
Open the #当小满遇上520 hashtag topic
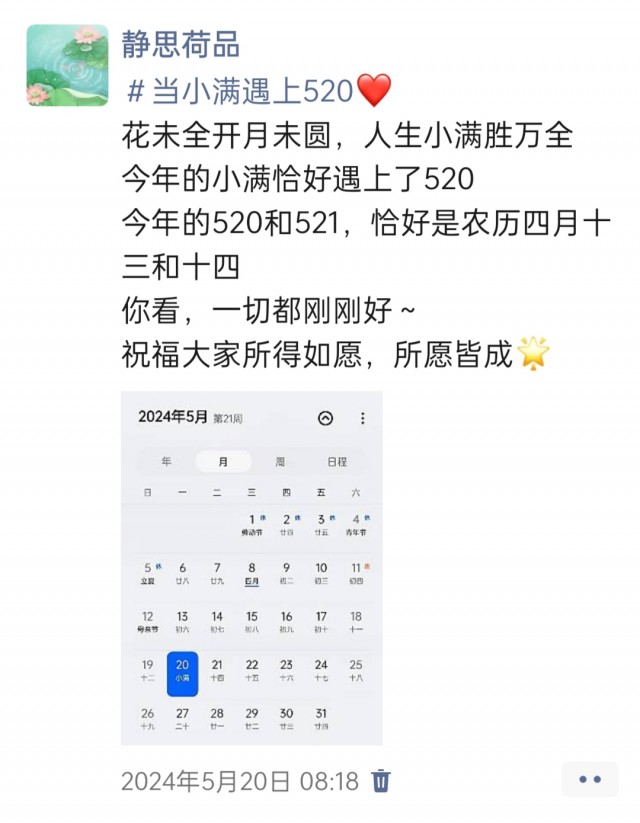tap(240, 92)
